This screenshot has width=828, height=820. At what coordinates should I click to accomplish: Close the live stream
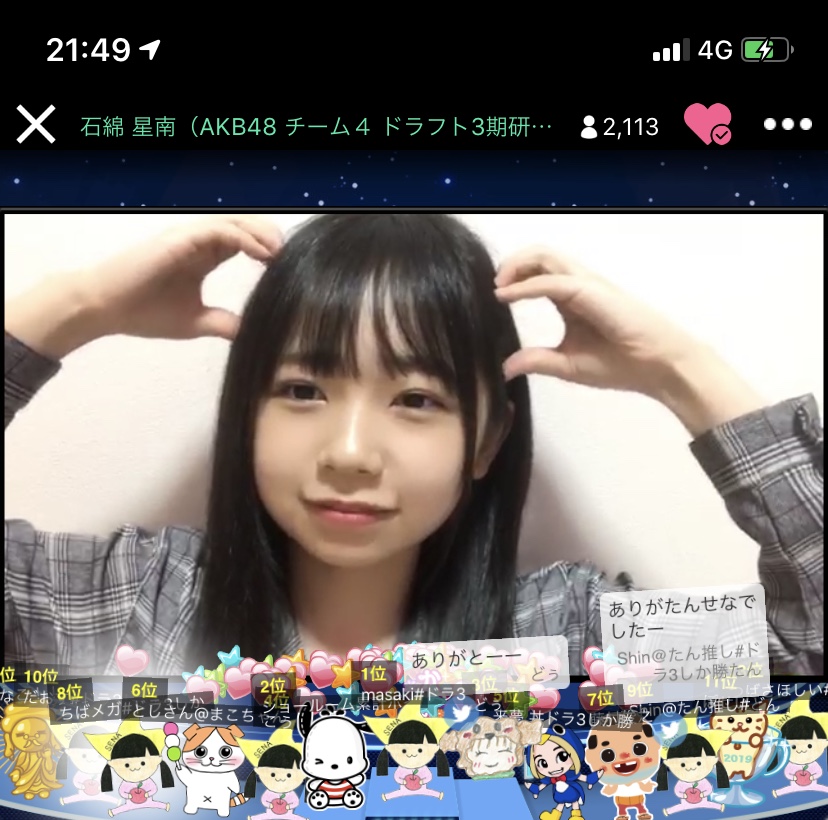tap(36, 125)
